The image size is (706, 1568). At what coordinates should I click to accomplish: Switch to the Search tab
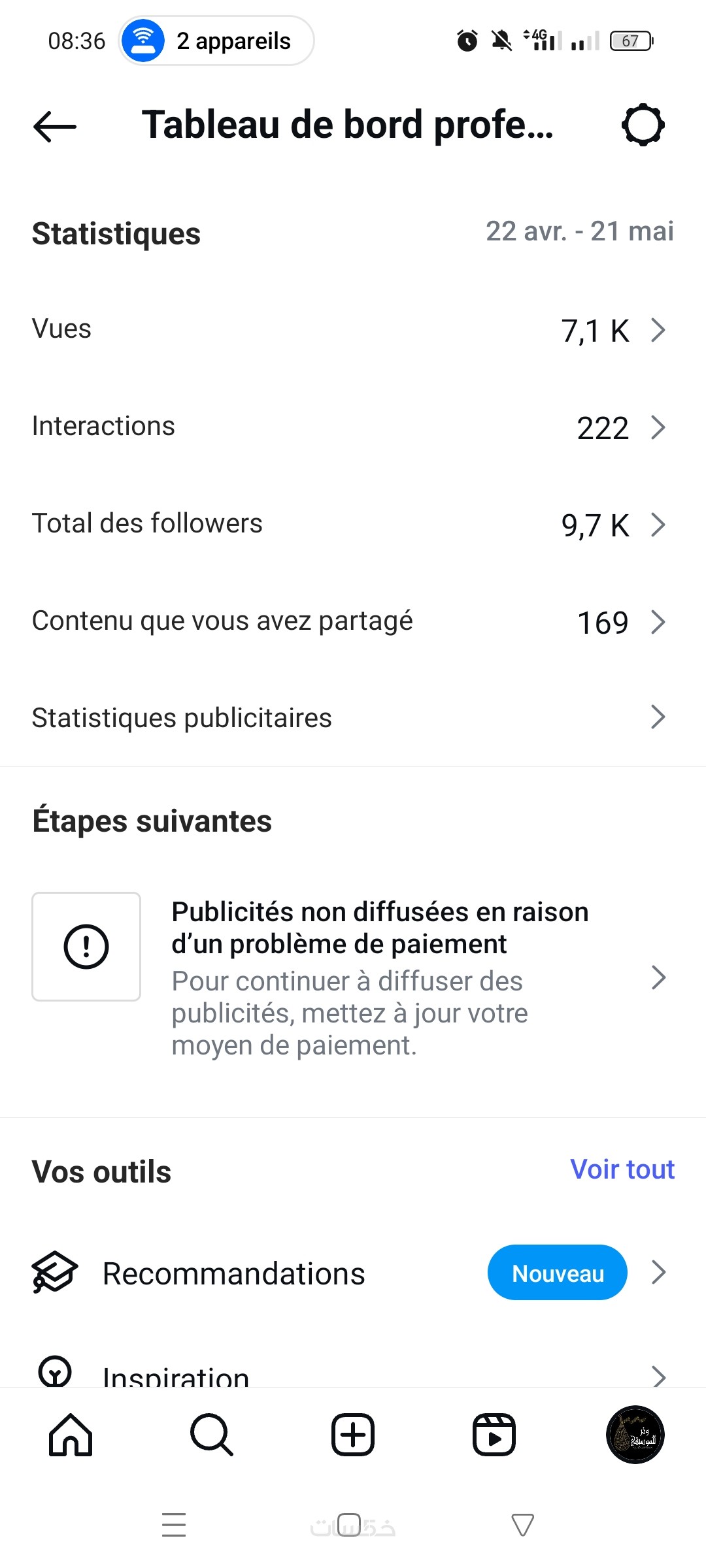tap(211, 1435)
